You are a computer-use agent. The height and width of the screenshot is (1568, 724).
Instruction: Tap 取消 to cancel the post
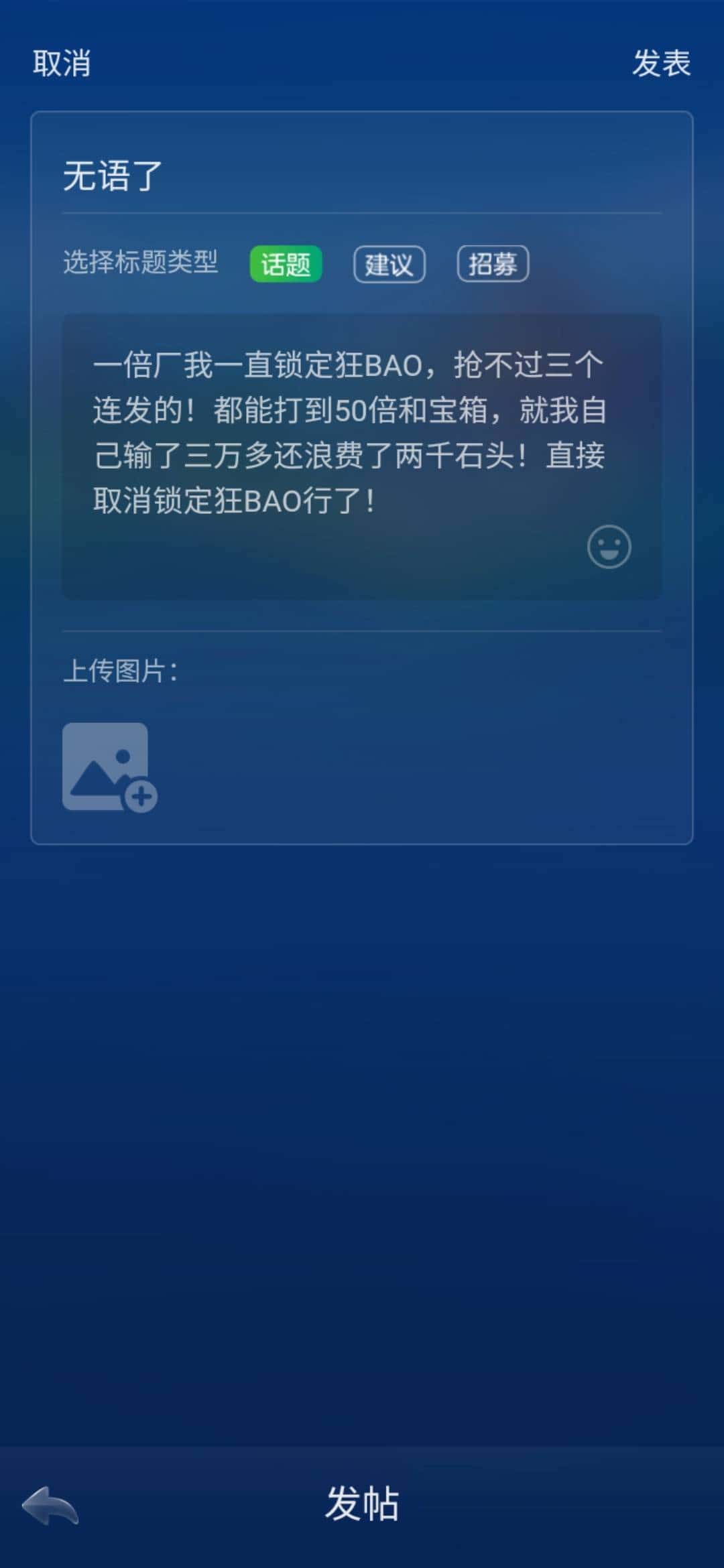(x=62, y=64)
